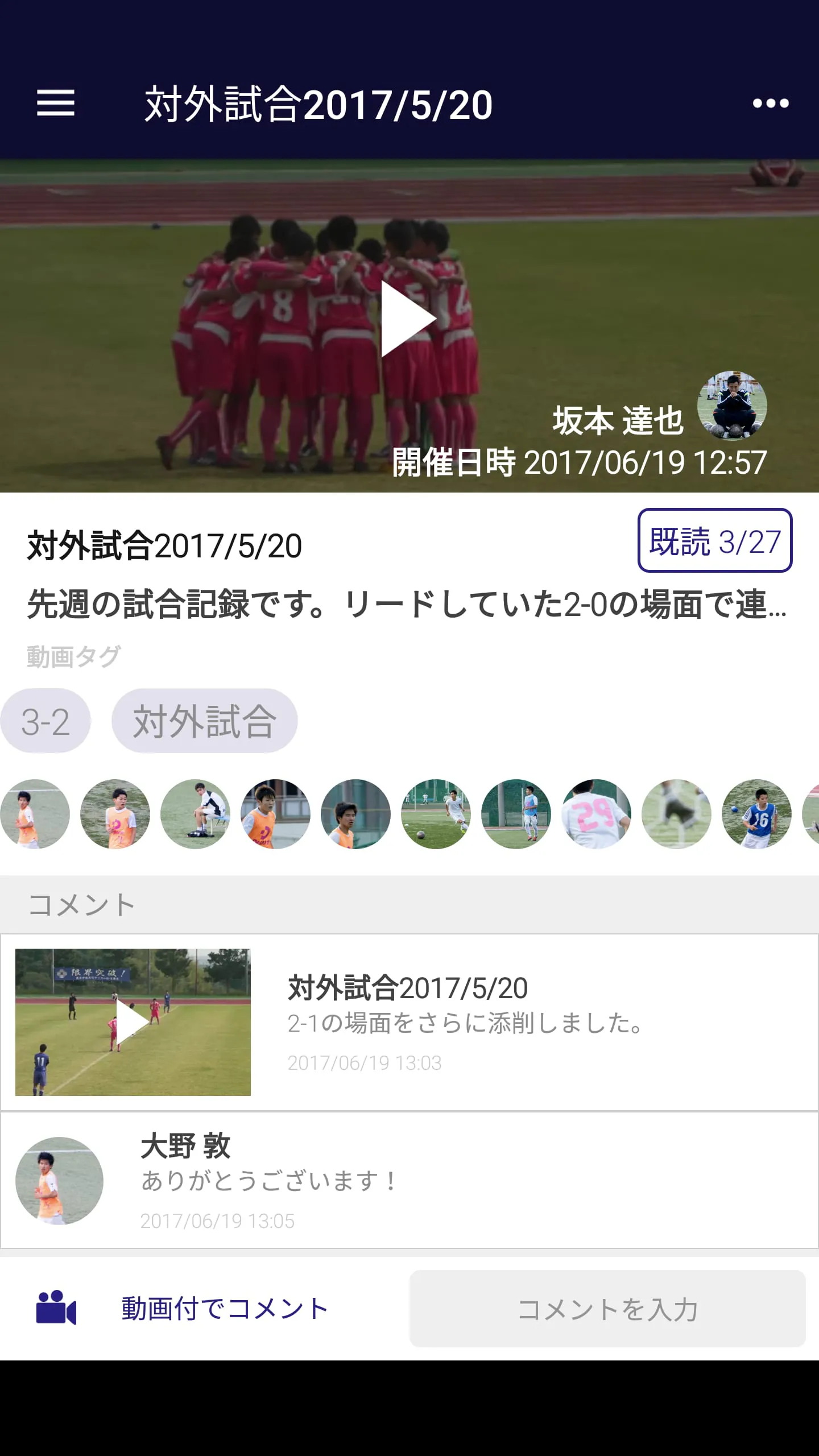View the 既読 3/27 read list

click(x=715, y=540)
